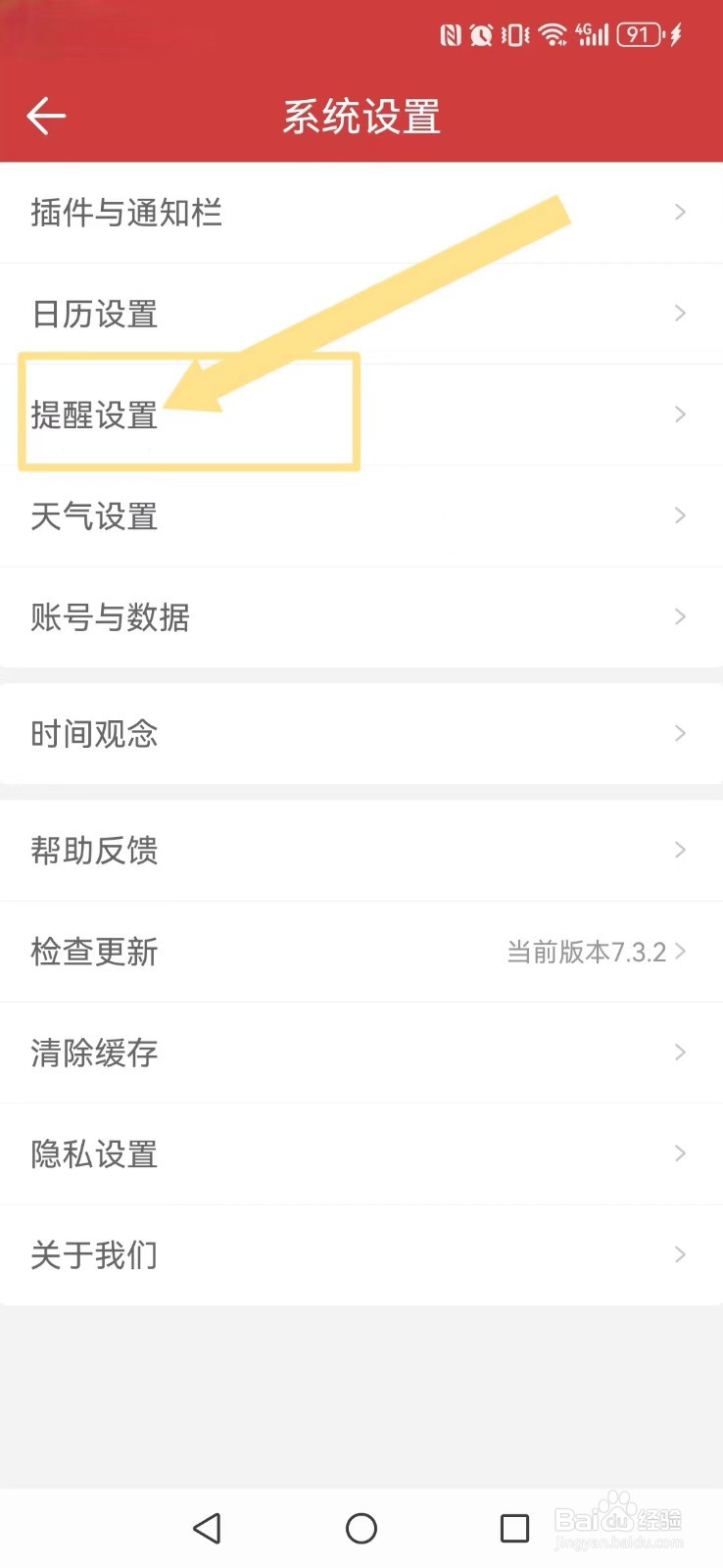This screenshot has width=723, height=1568.
Task: Expand the 日历设置 entry via its chevron
Action: 681,314
